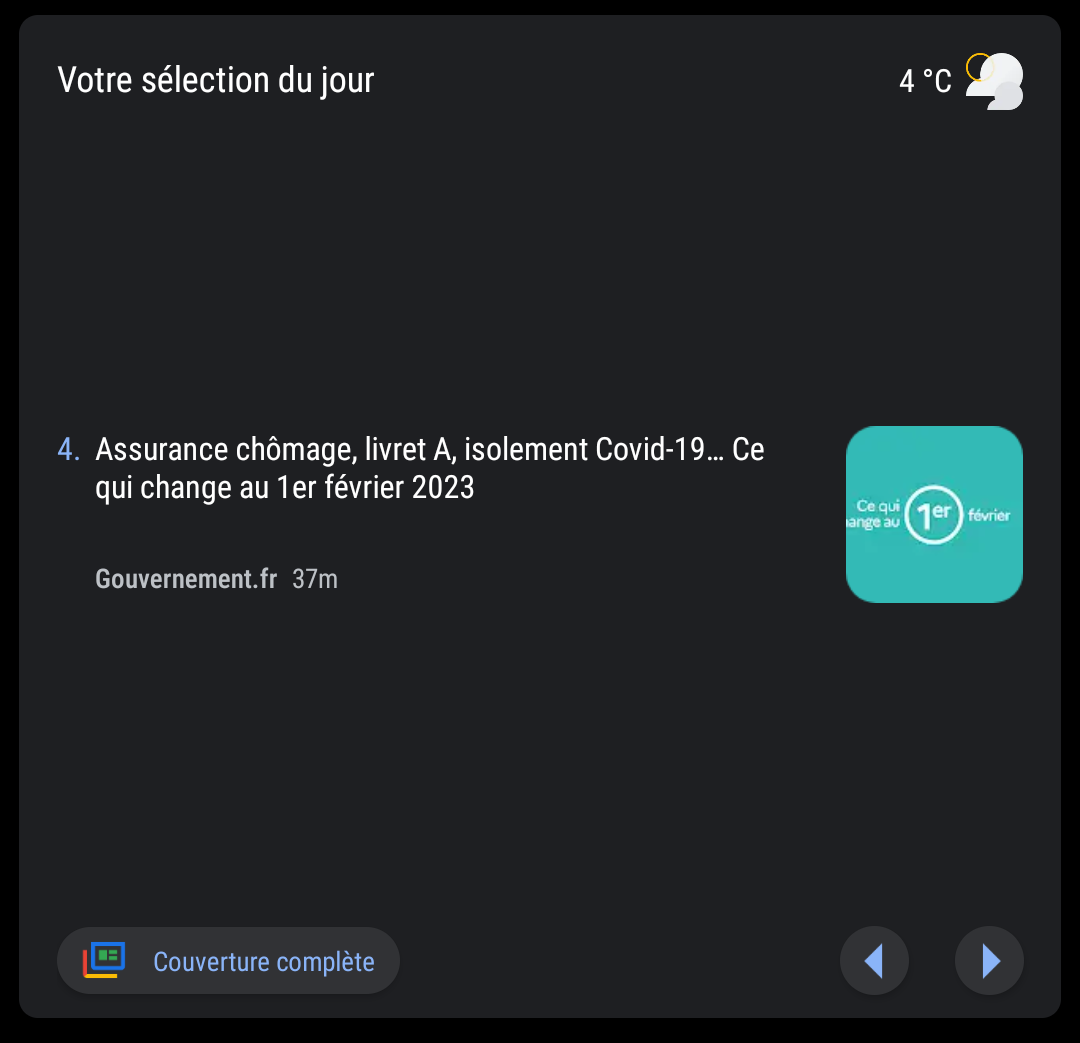
Task: Tap the 1er février article thumbnail
Action: [934, 514]
